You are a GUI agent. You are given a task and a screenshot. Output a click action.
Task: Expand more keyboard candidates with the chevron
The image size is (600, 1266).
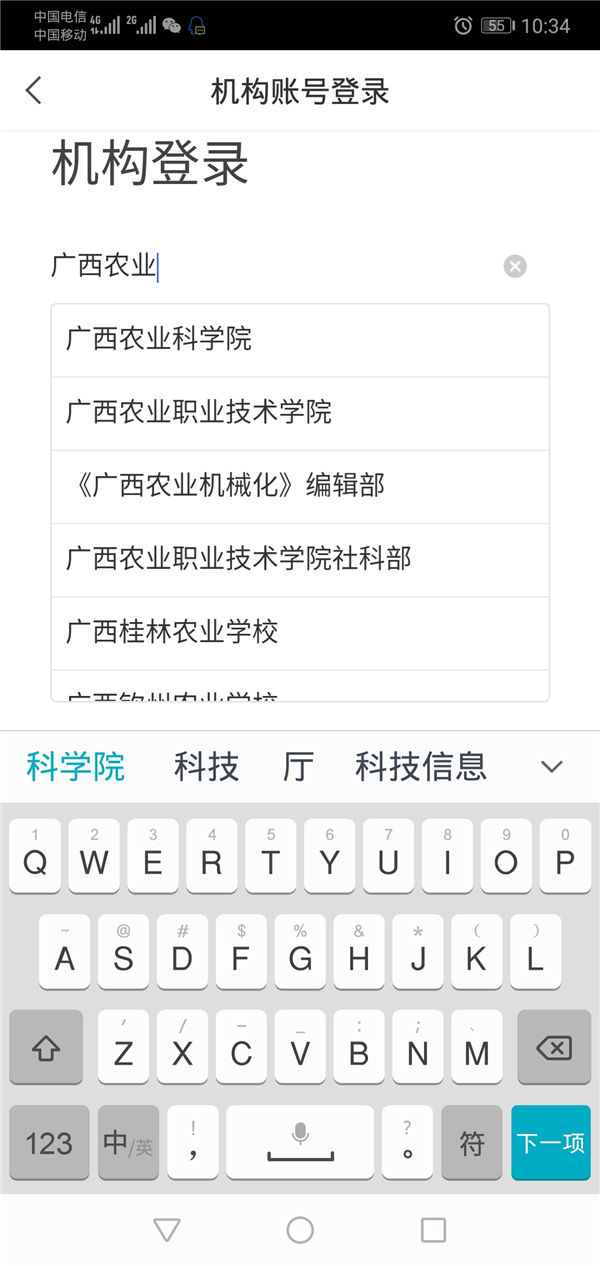(x=551, y=767)
